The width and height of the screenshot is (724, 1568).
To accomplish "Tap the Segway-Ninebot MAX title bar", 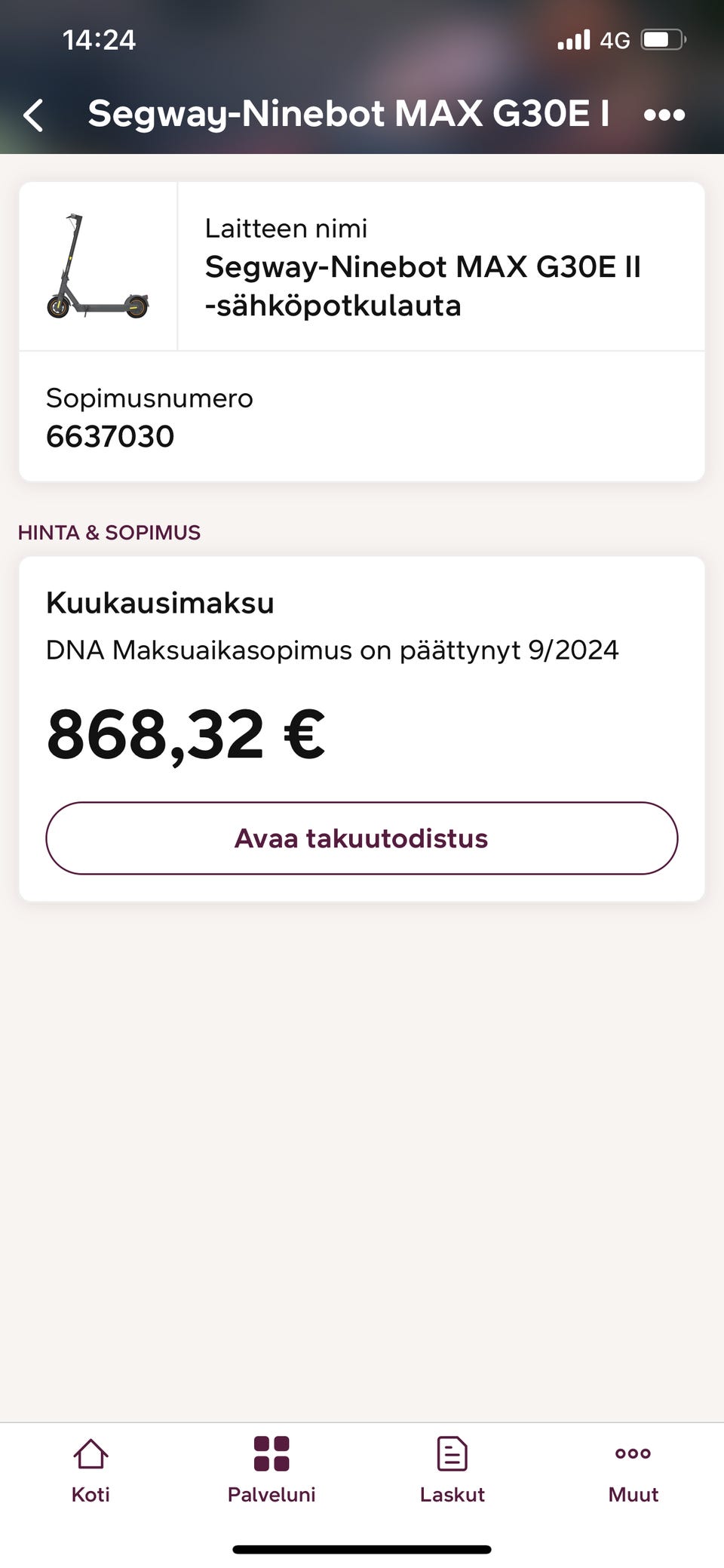I will [349, 113].
